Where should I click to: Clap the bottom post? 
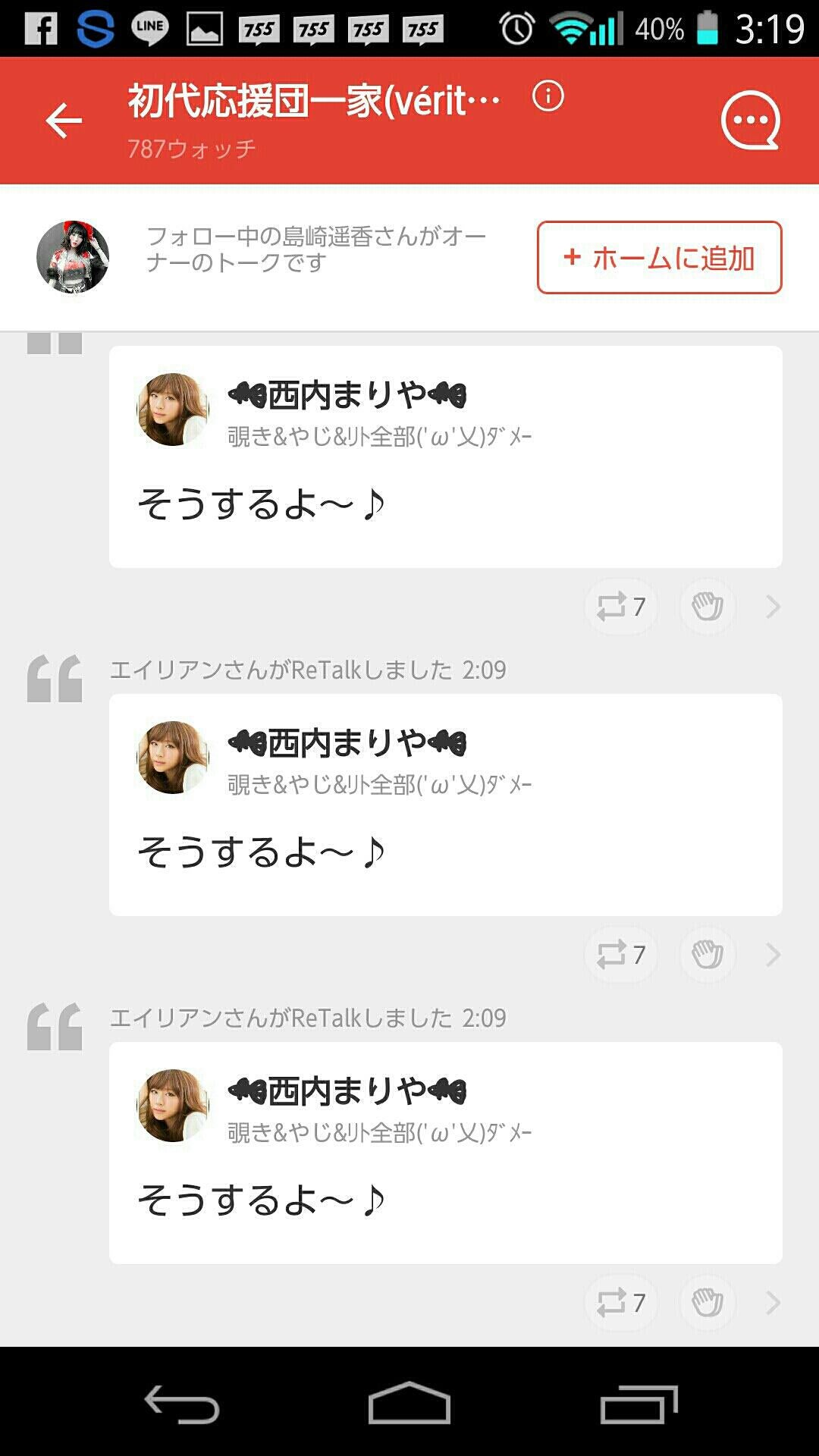(707, 1303)
